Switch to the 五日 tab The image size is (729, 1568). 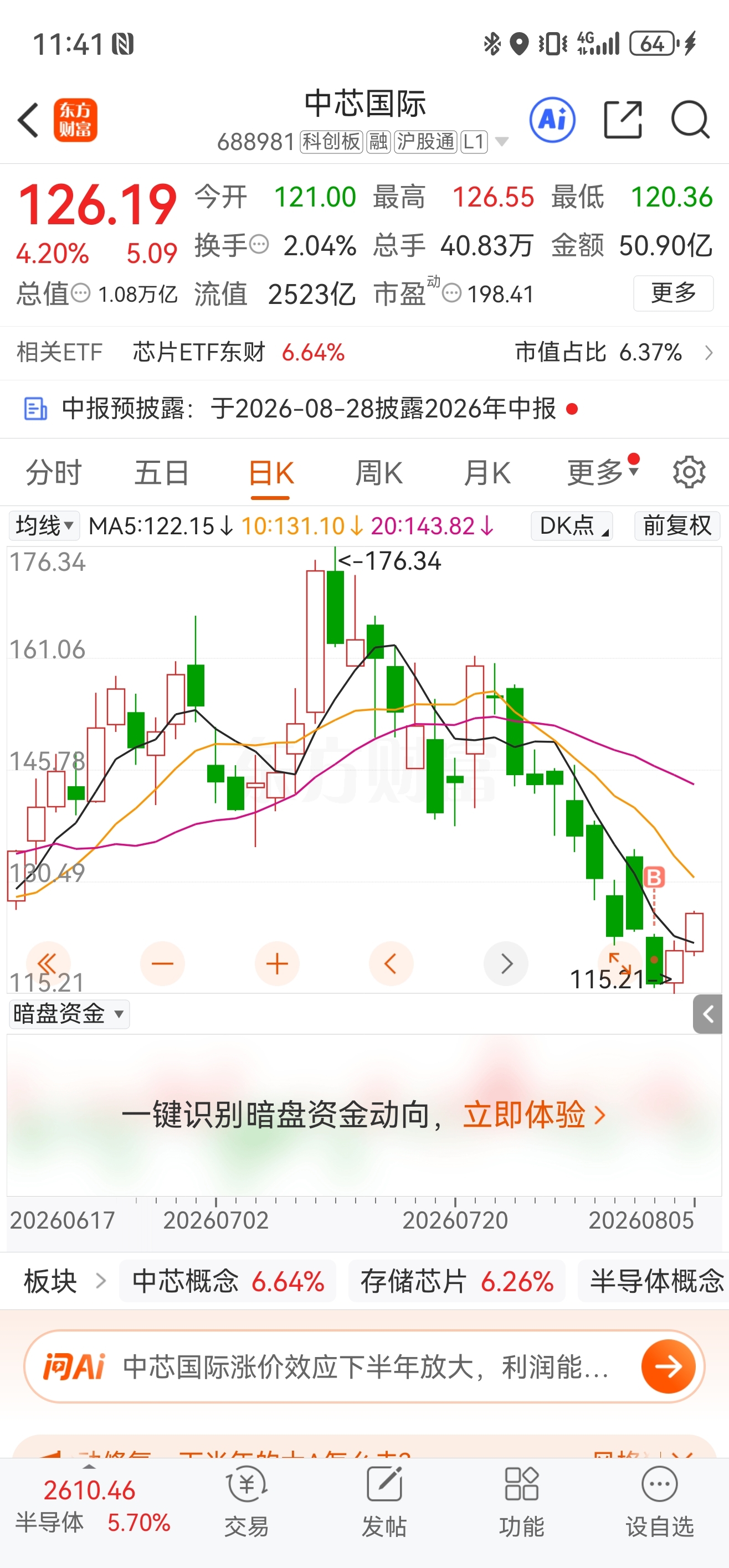click(x=161, y=473)
